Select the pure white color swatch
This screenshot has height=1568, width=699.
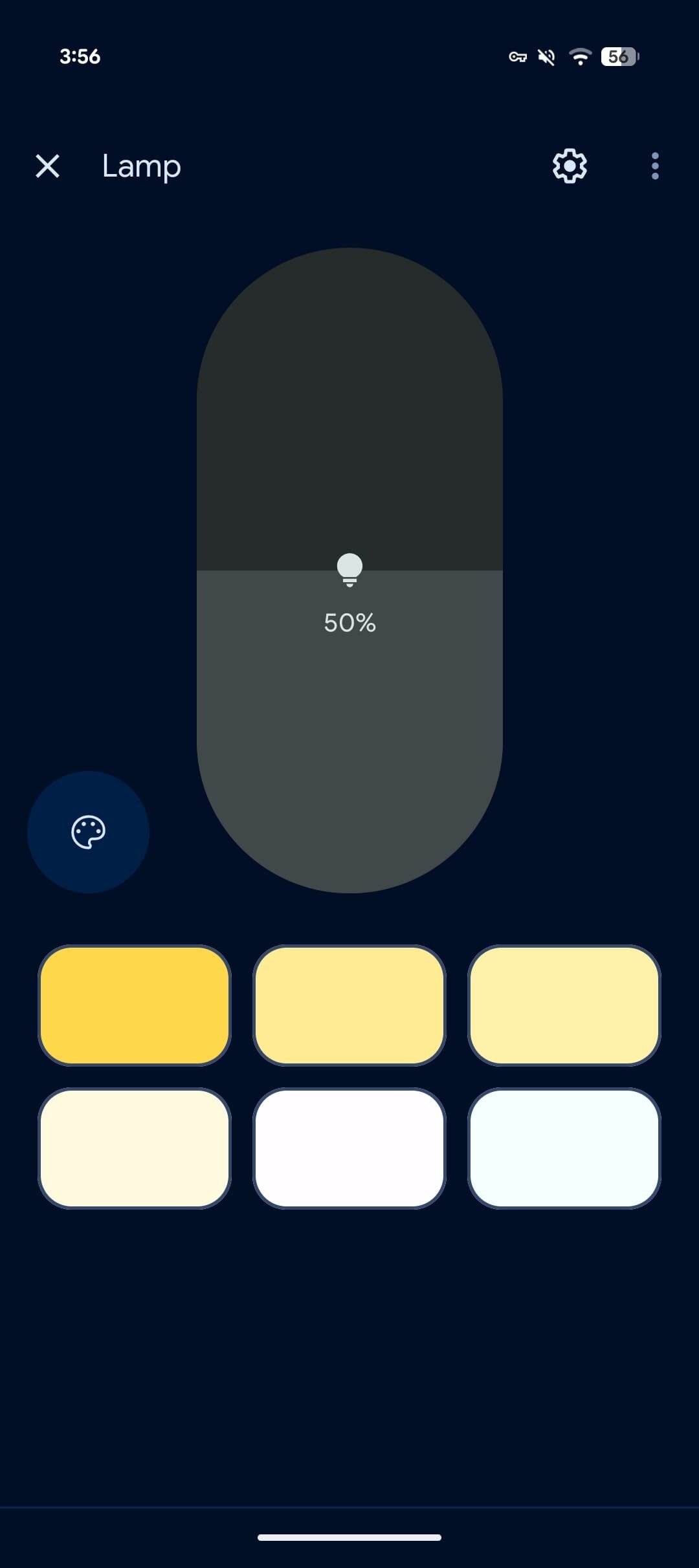(x=349, y=1148)
